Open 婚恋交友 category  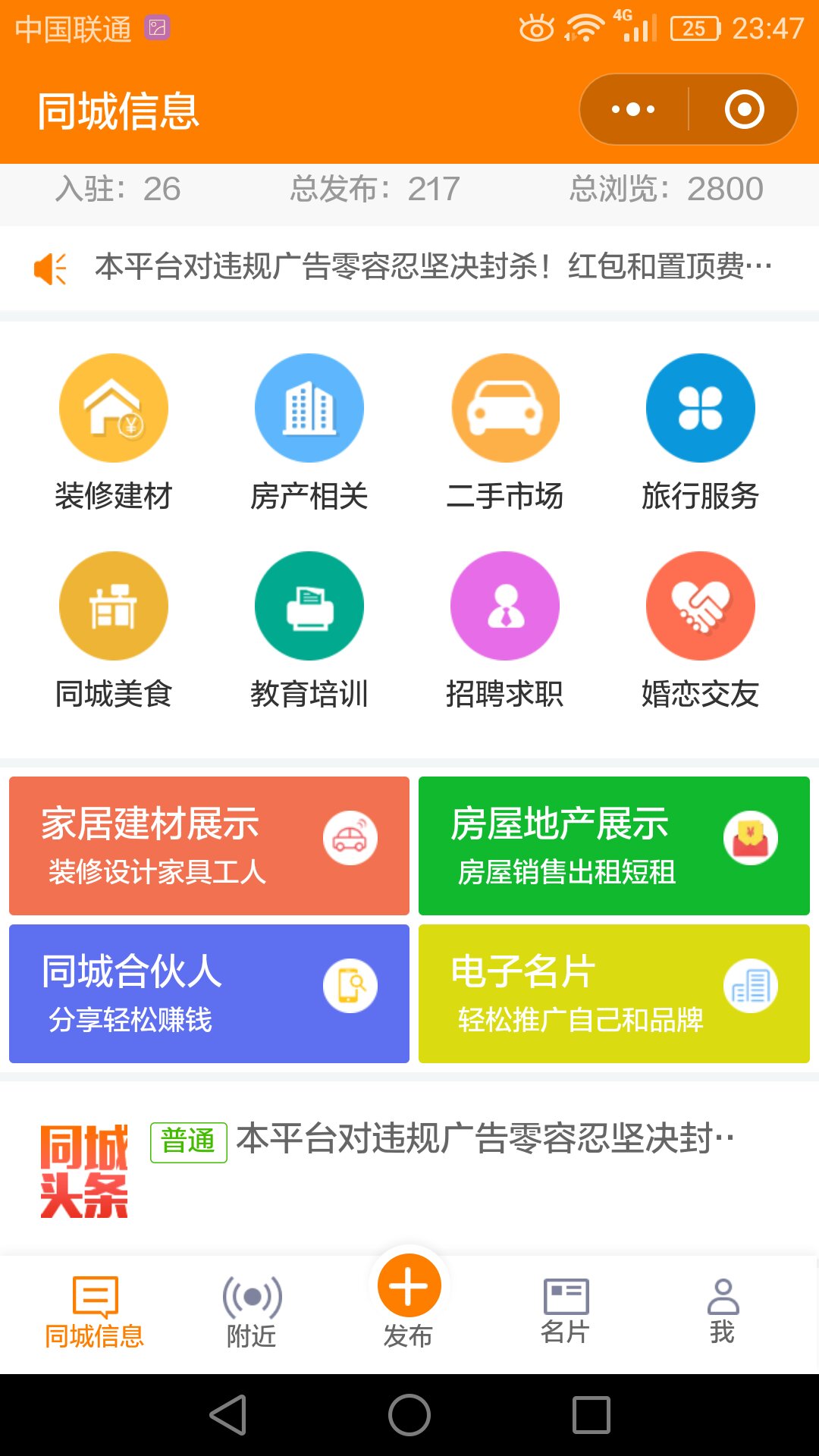701,631
